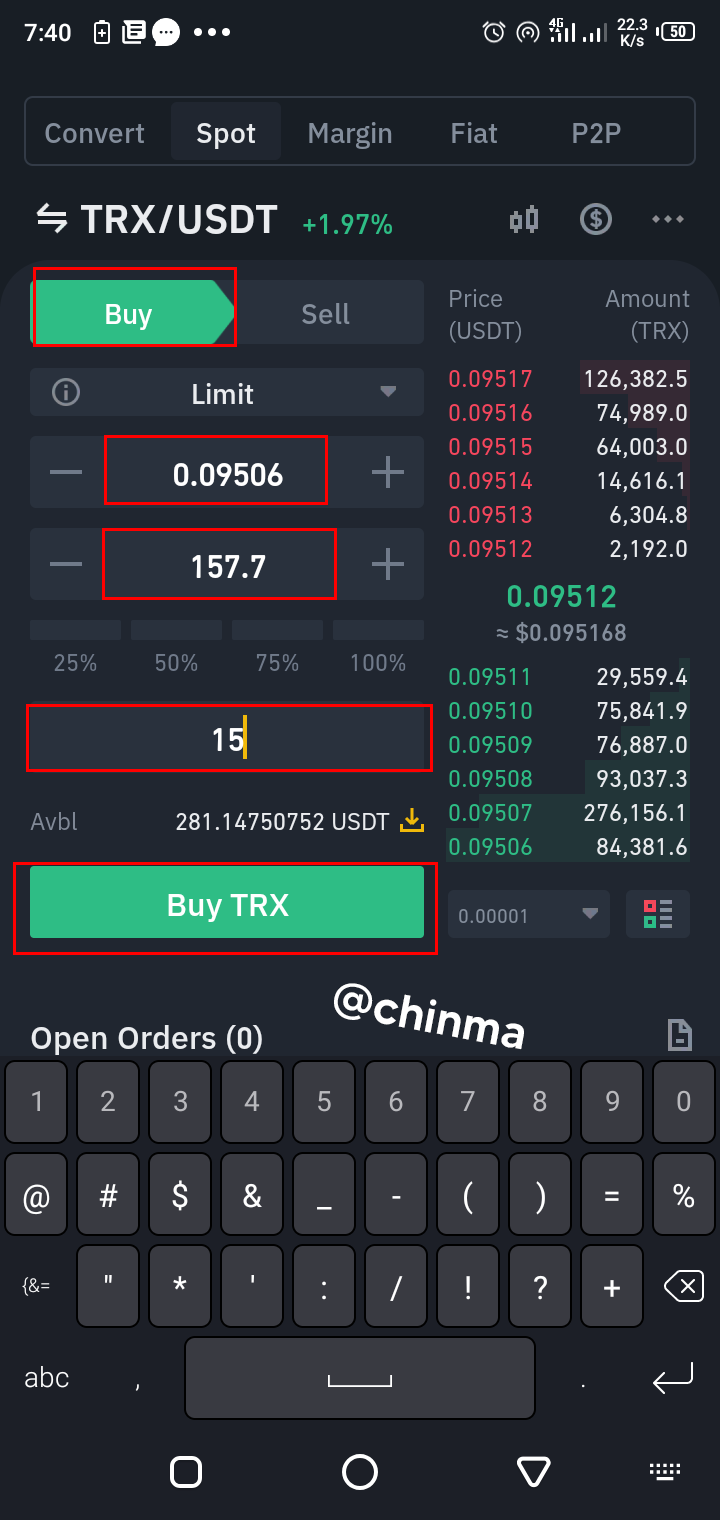Screen dimensions: 720x1520
Task: Go to the P2P tab
Action: (x=596, y=133)
